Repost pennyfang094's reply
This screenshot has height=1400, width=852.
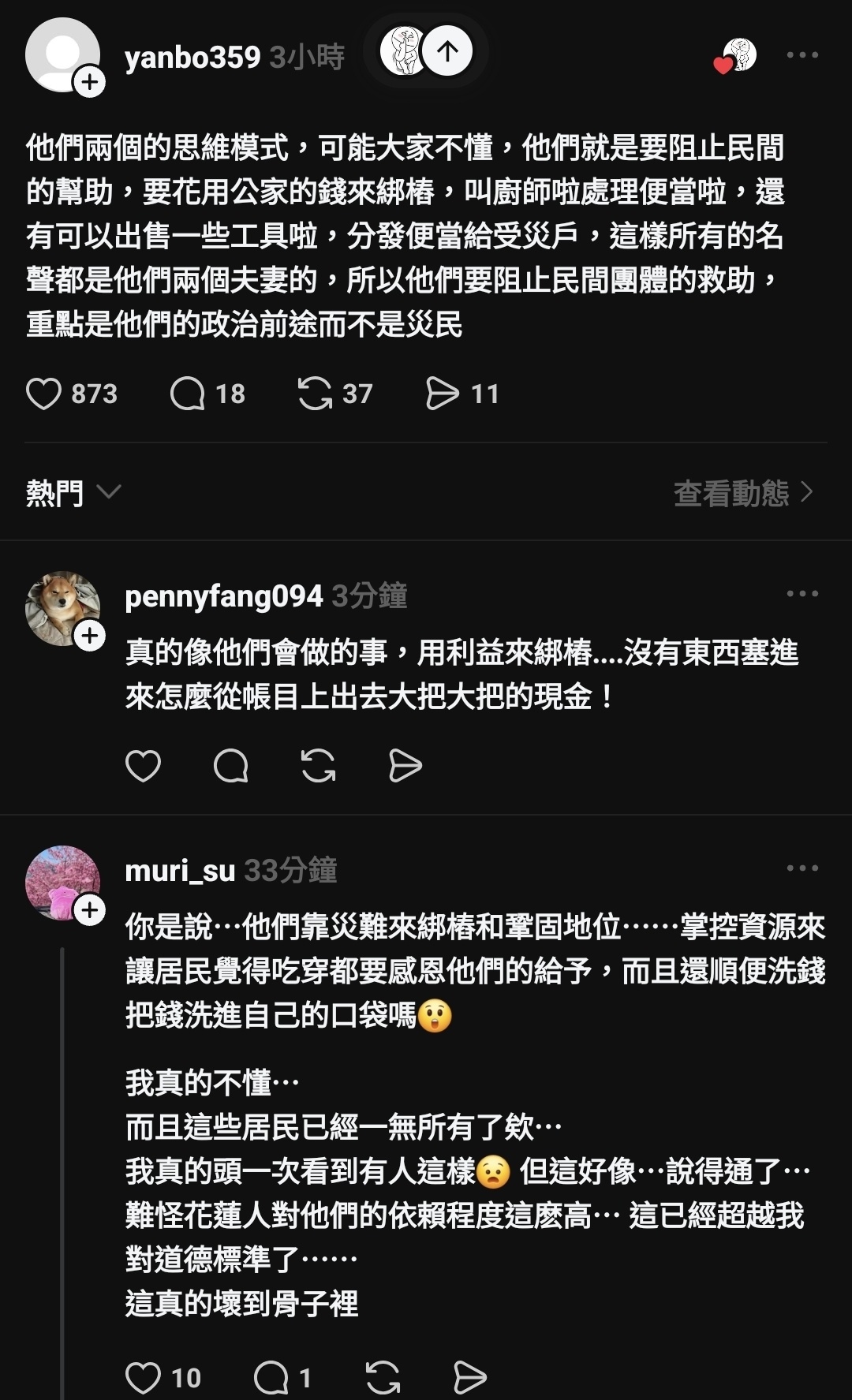click(319, 766)
